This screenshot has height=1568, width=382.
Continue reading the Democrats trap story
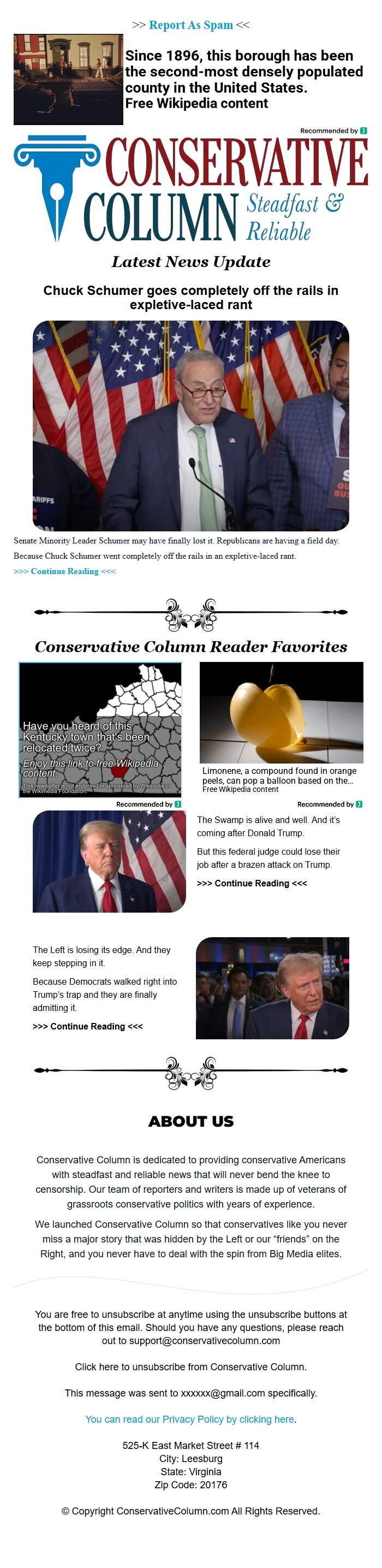pyautogui.click(x=88, y=1026)
